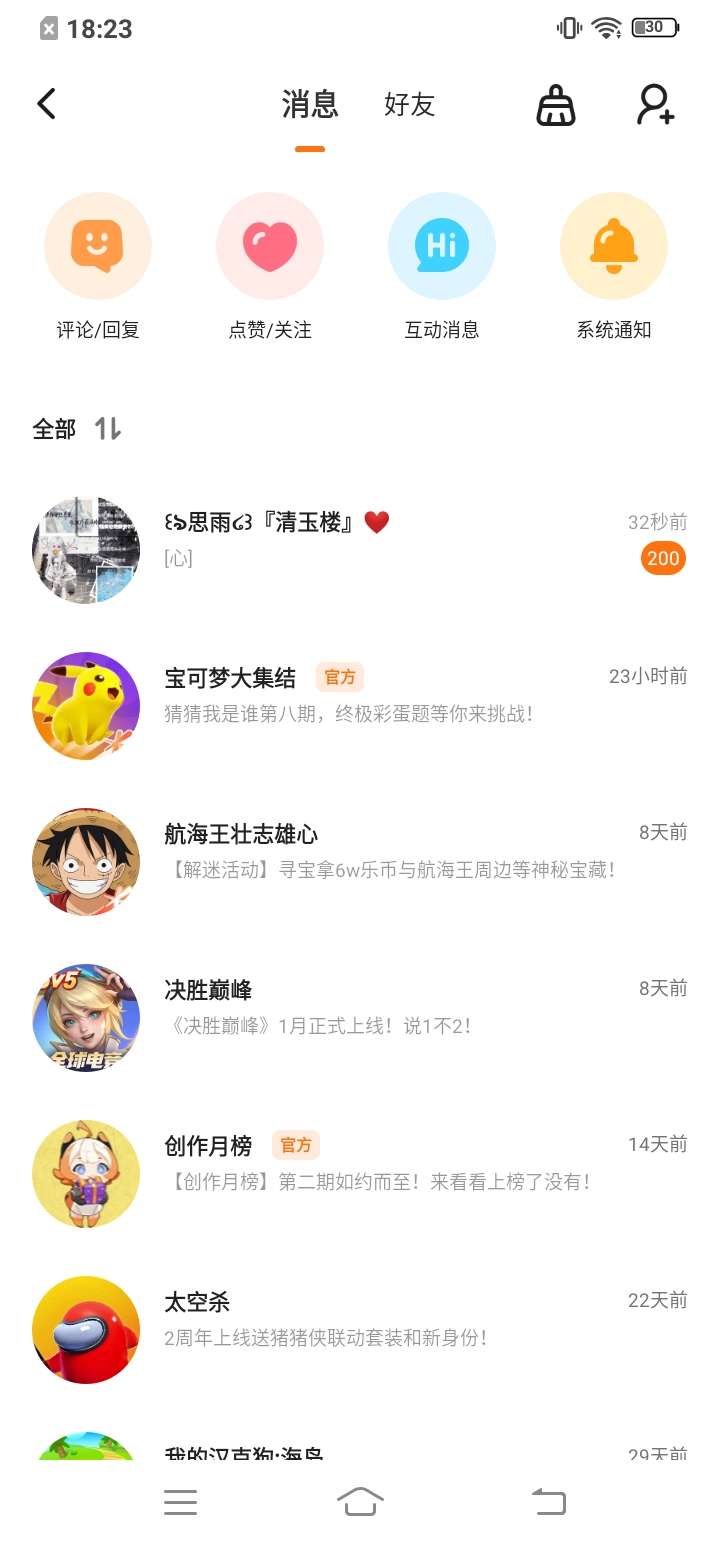Viewport: 720px width, 1544px height.
Task: Open 评论/回复 notifications
Action: pyautogui.click(x=98, y=247)
